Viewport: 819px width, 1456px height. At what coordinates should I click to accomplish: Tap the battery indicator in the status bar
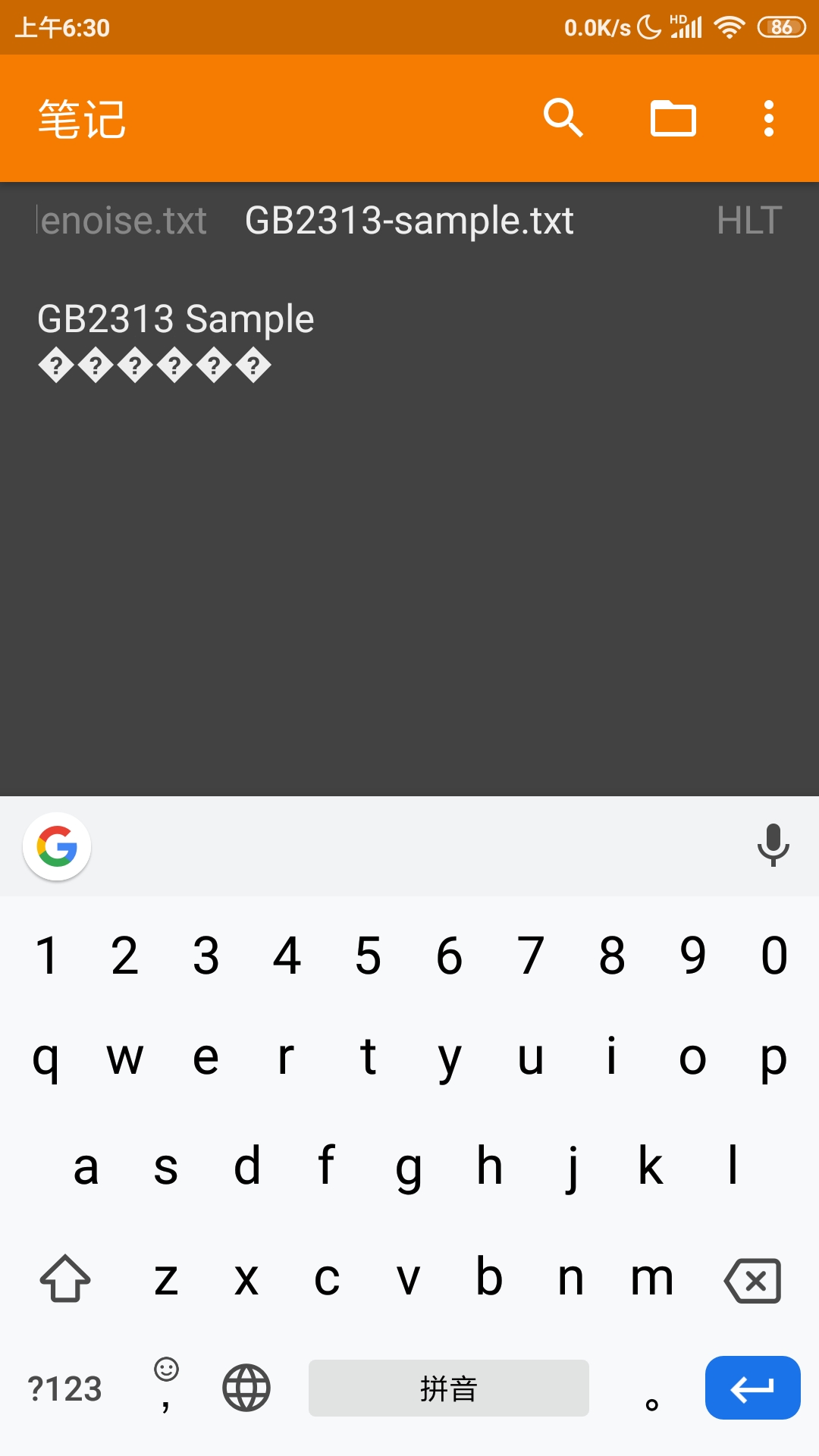(783, 27)
